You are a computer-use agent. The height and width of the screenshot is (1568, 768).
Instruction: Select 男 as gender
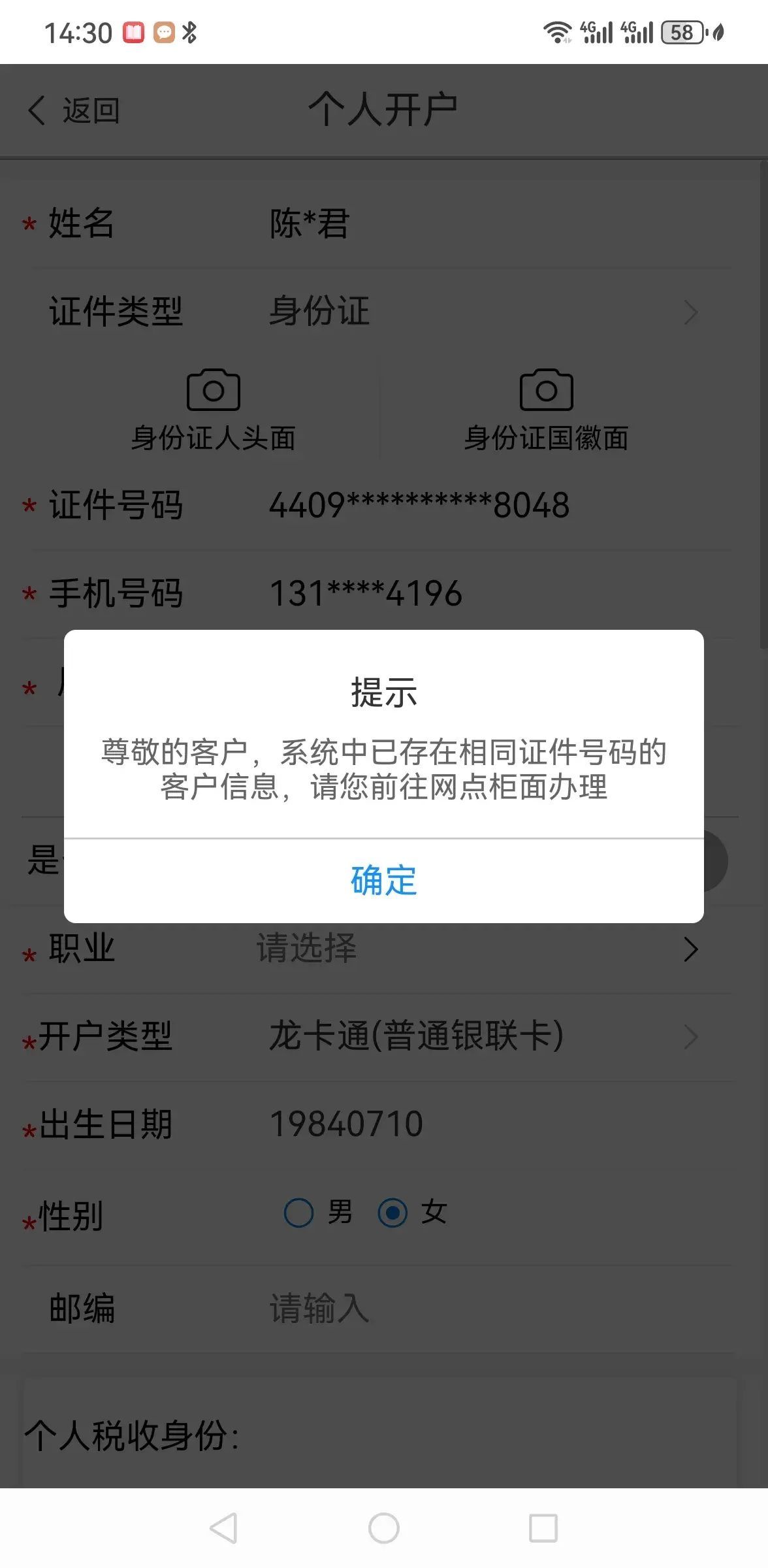coord(299,1213)
